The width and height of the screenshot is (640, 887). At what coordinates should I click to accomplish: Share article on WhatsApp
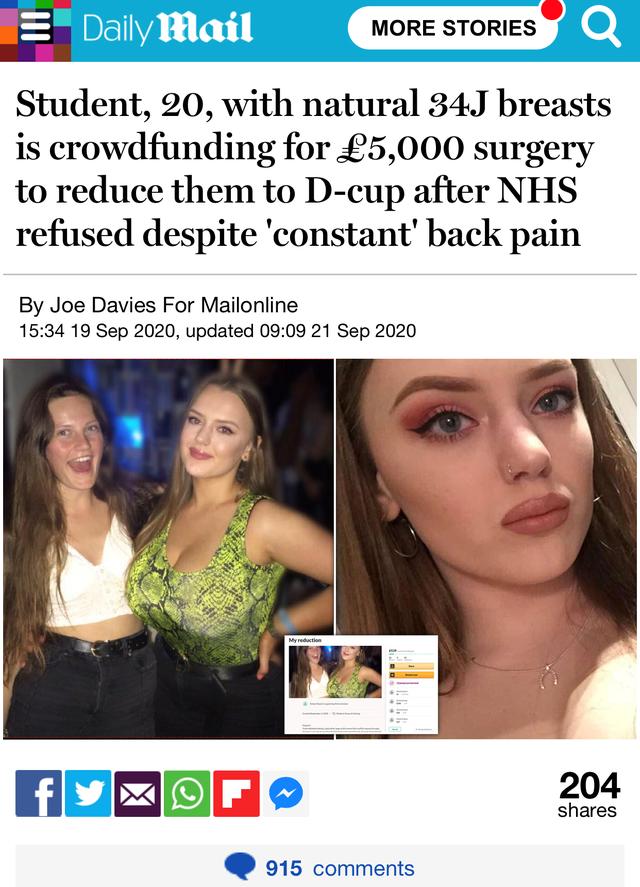pyautogui.click(x=187, y=793)
